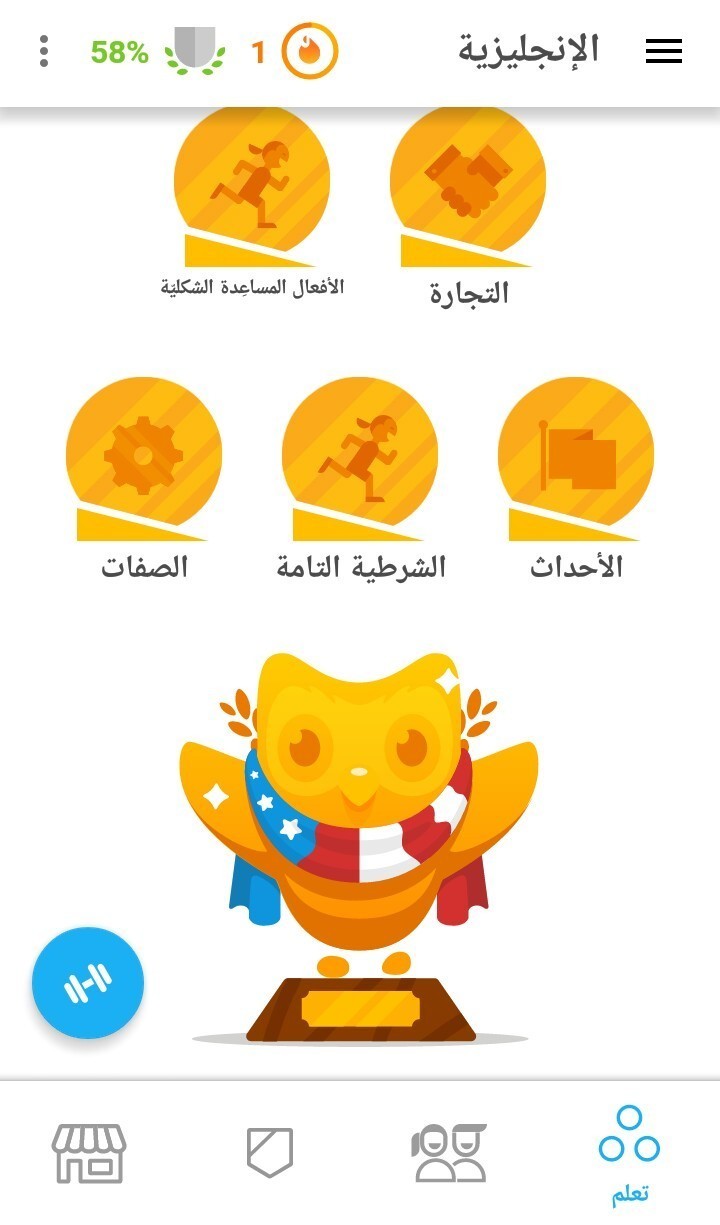
Task: Start practice with the dumbbell button
Action: (88, 983)
